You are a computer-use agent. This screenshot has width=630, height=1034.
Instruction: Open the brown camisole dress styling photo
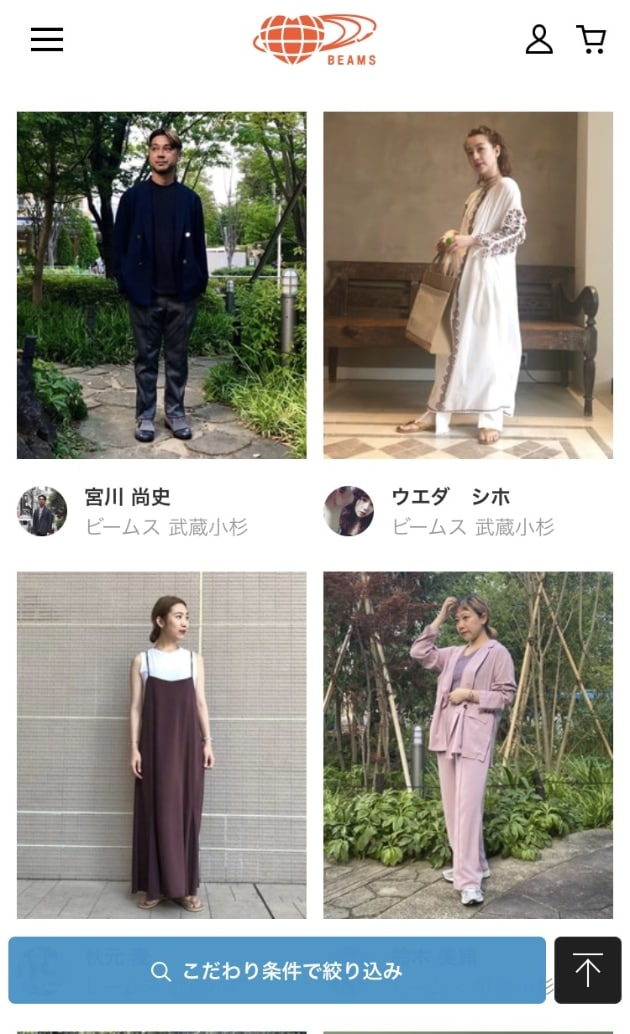pyautogui.click(x=162, y=745)
